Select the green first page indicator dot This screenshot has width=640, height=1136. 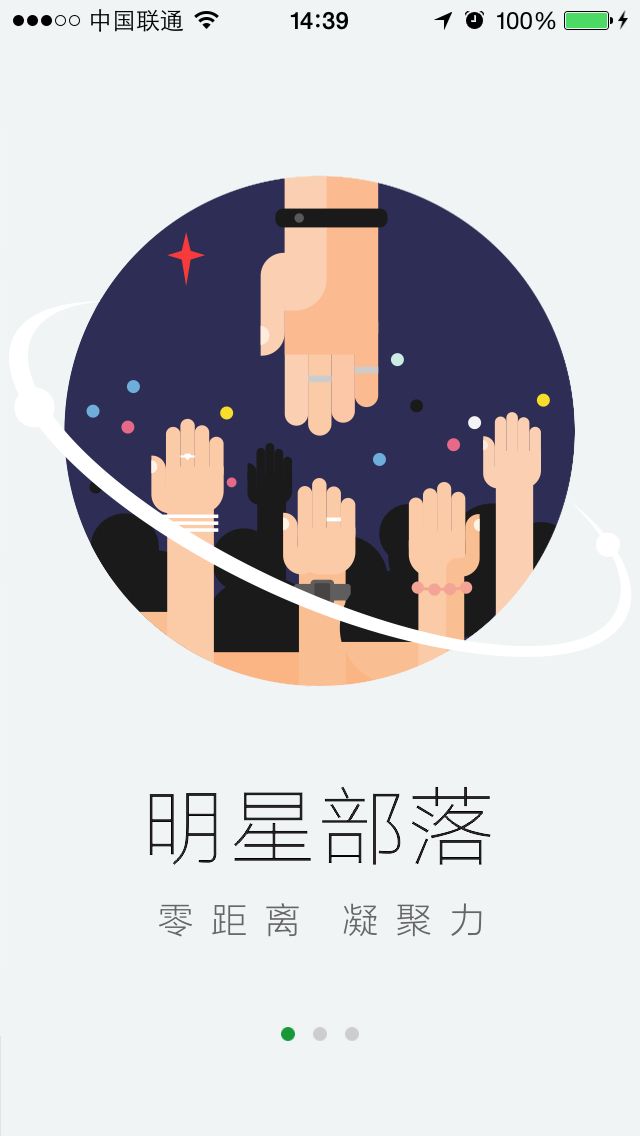point(288,1034)
